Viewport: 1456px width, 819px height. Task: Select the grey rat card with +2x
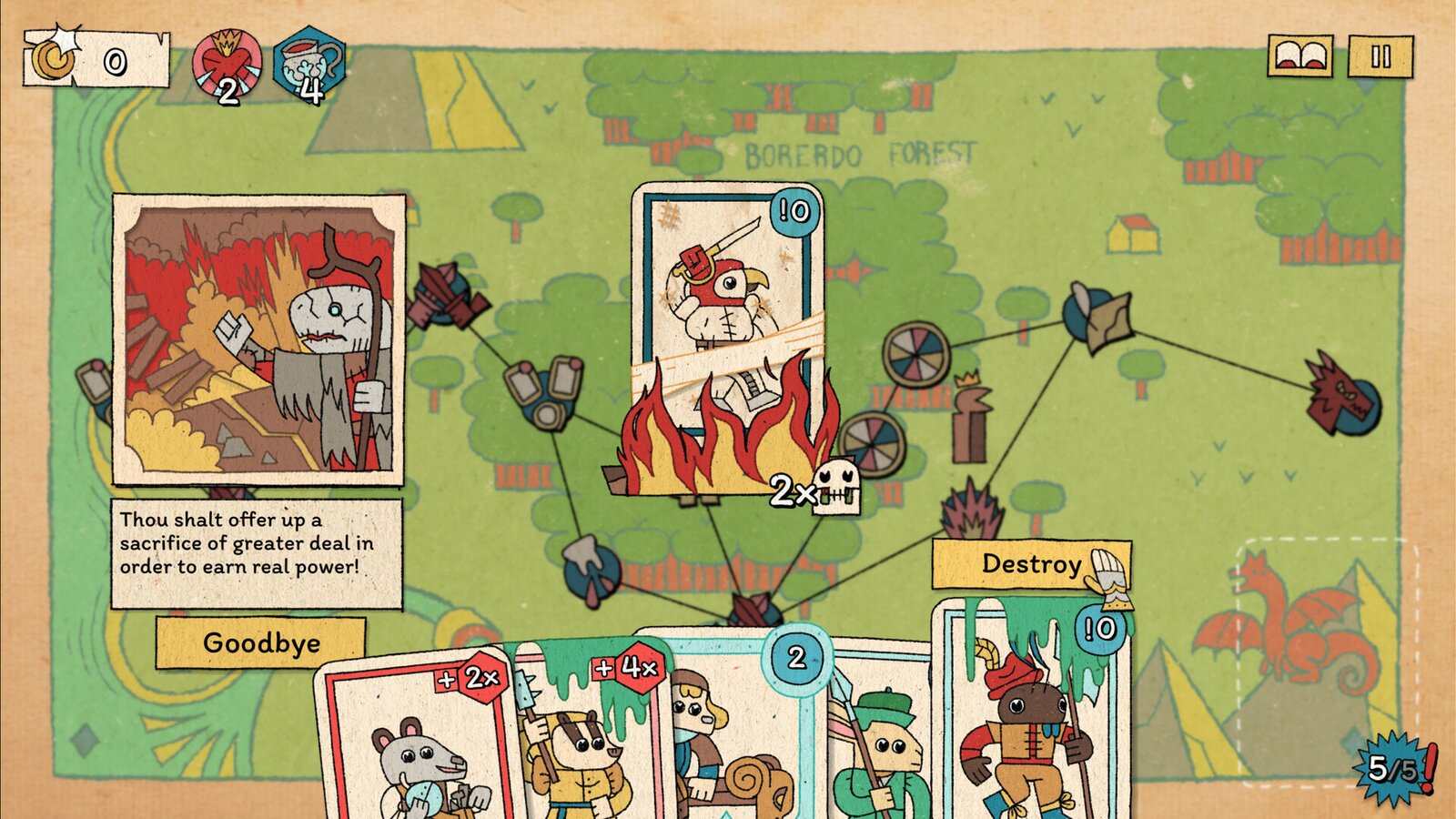click(414, 746)
